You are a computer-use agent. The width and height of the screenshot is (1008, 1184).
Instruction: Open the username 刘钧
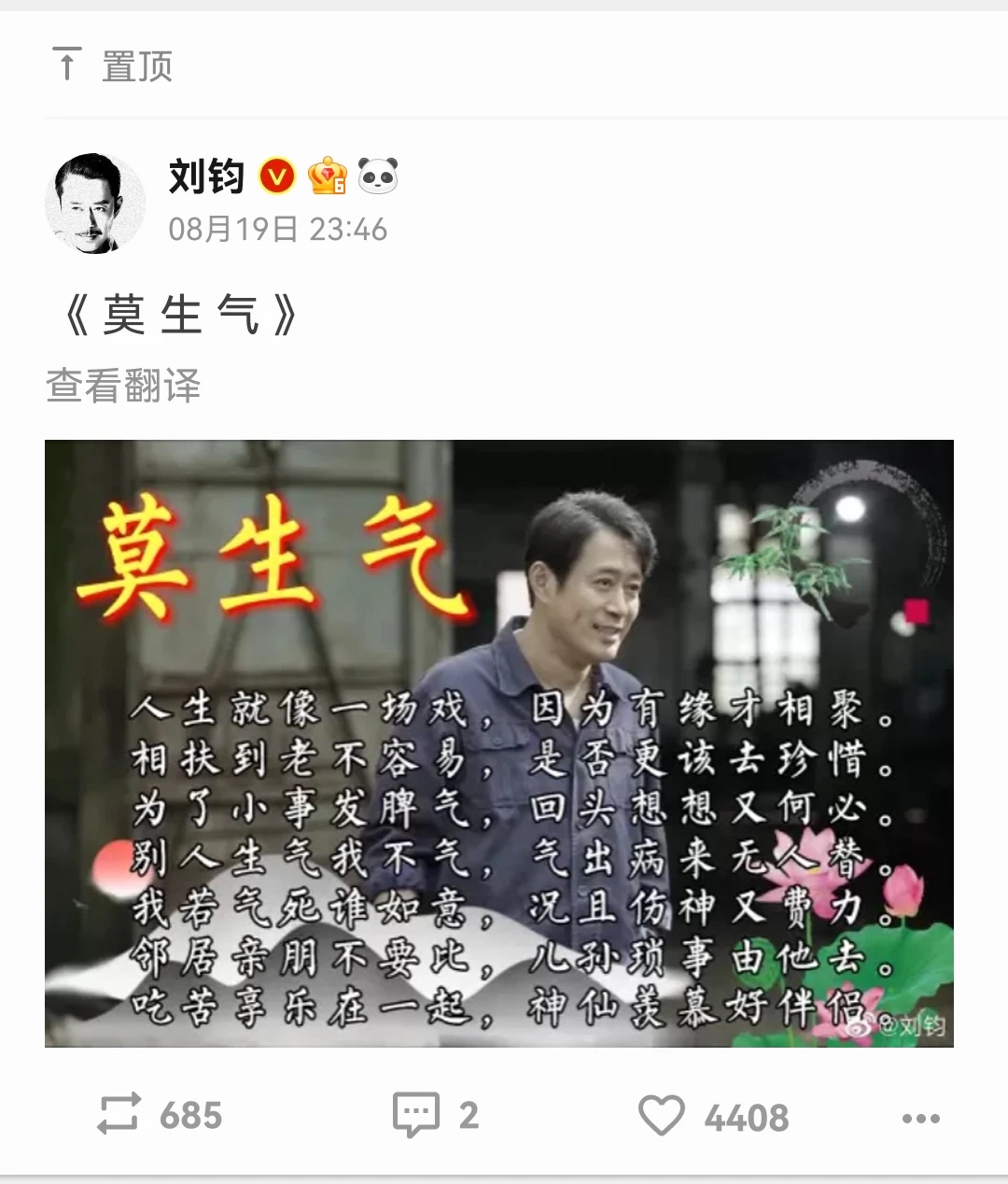[x=206, y=176]
